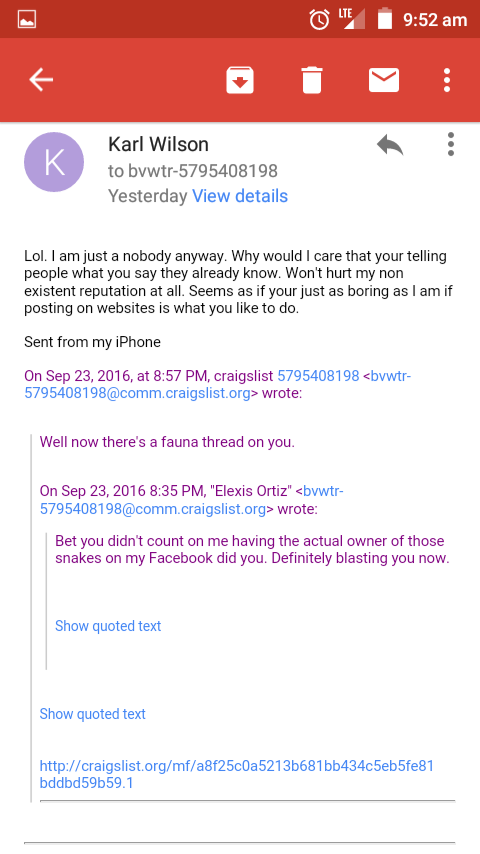Open the app bar overflow menu

click(x=447, y=80)
